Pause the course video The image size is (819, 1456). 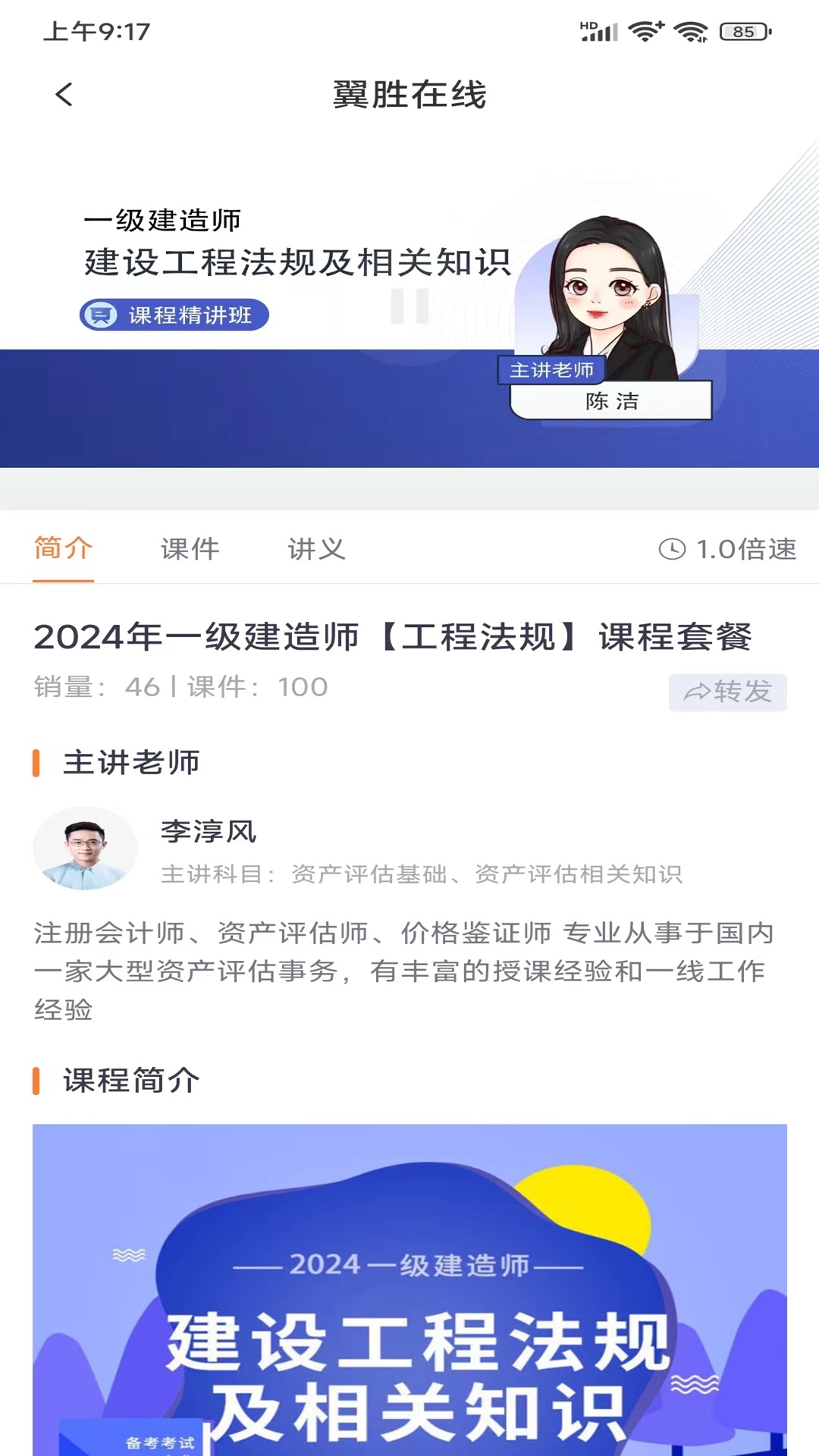(409, 306)
